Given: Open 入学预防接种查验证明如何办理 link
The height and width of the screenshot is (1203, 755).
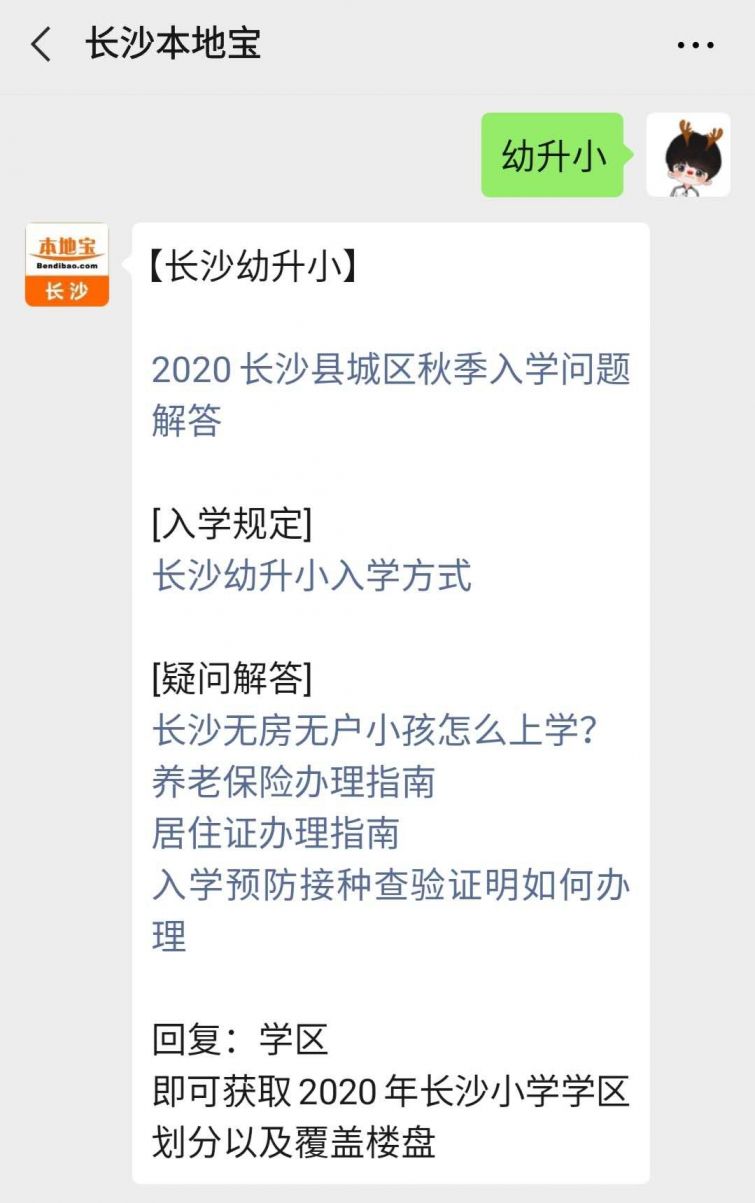Looking at the screenshot, I should pos(390,886).
